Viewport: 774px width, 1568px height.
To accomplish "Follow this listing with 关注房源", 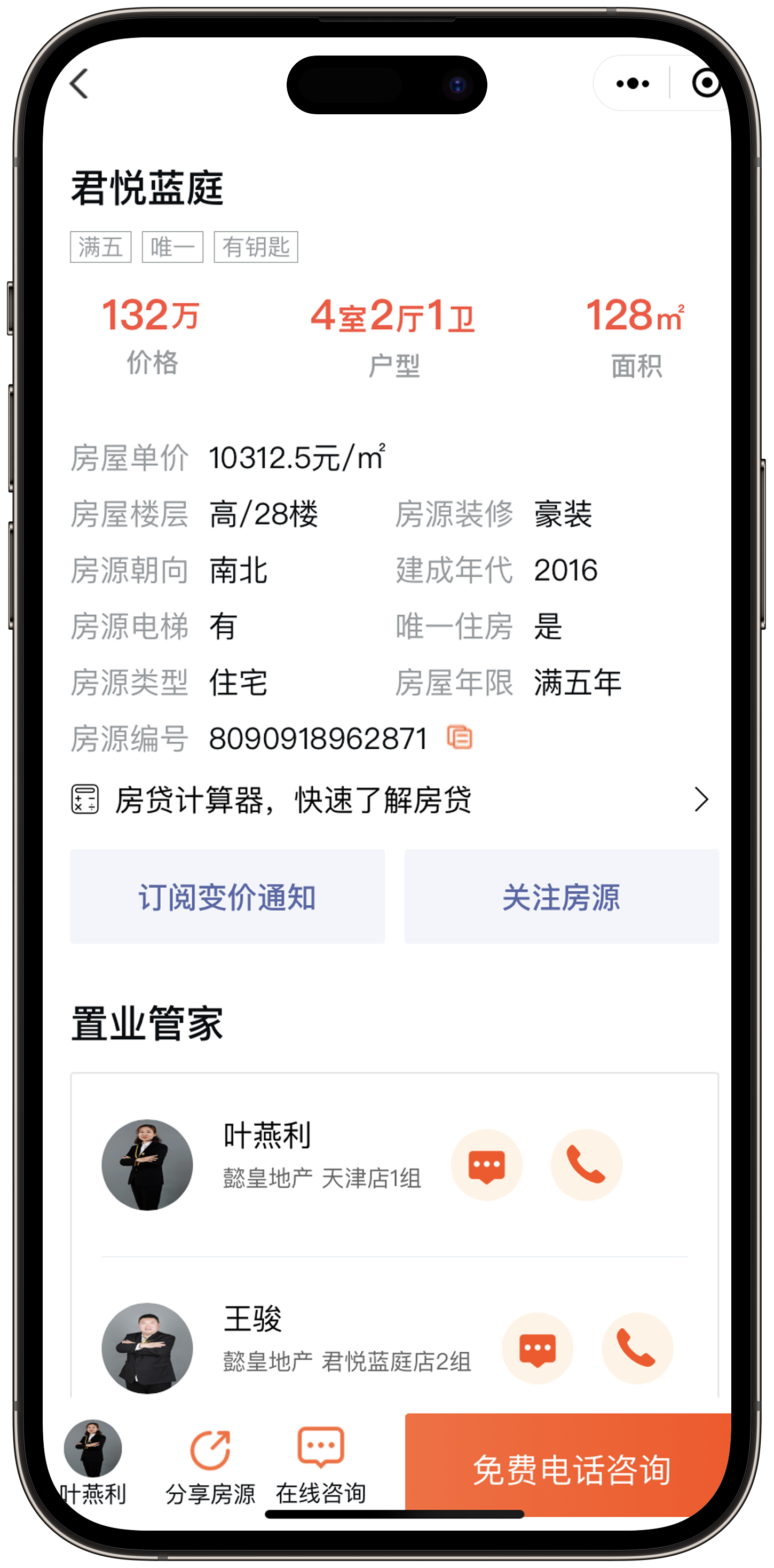I will (561, 897).
